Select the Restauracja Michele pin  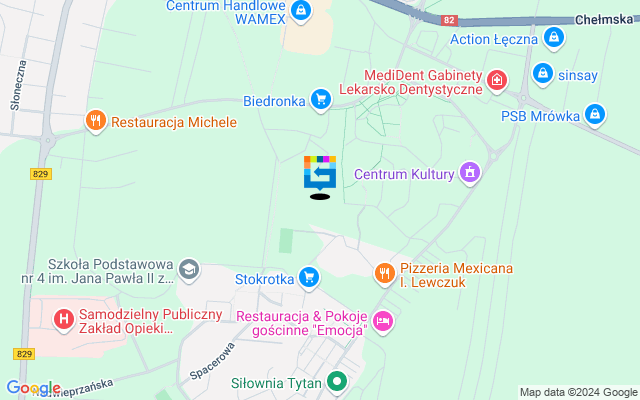pos(96,122)
